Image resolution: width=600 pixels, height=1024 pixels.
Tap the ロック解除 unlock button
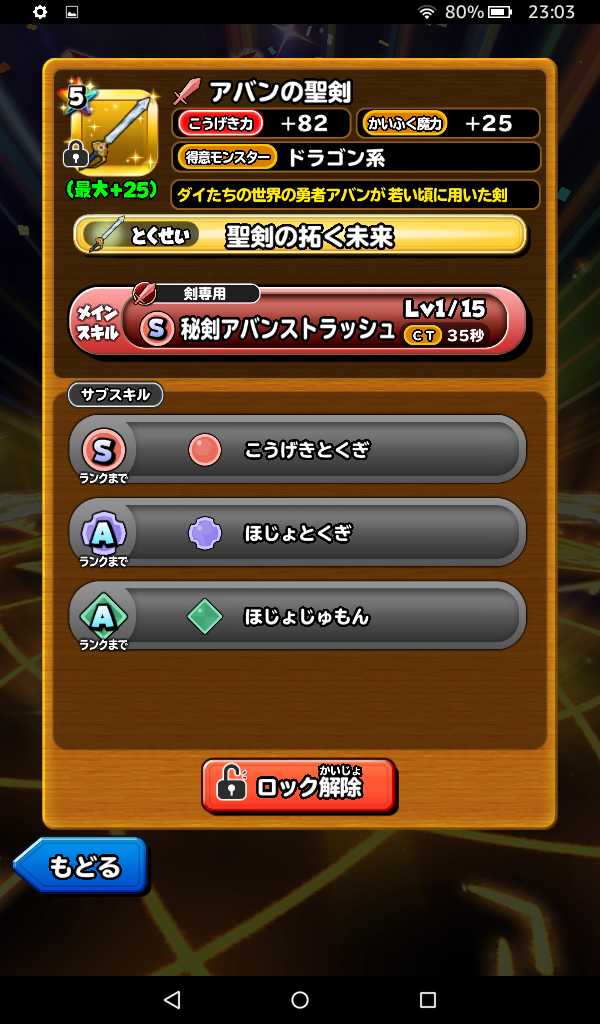(x=298, y=786)
